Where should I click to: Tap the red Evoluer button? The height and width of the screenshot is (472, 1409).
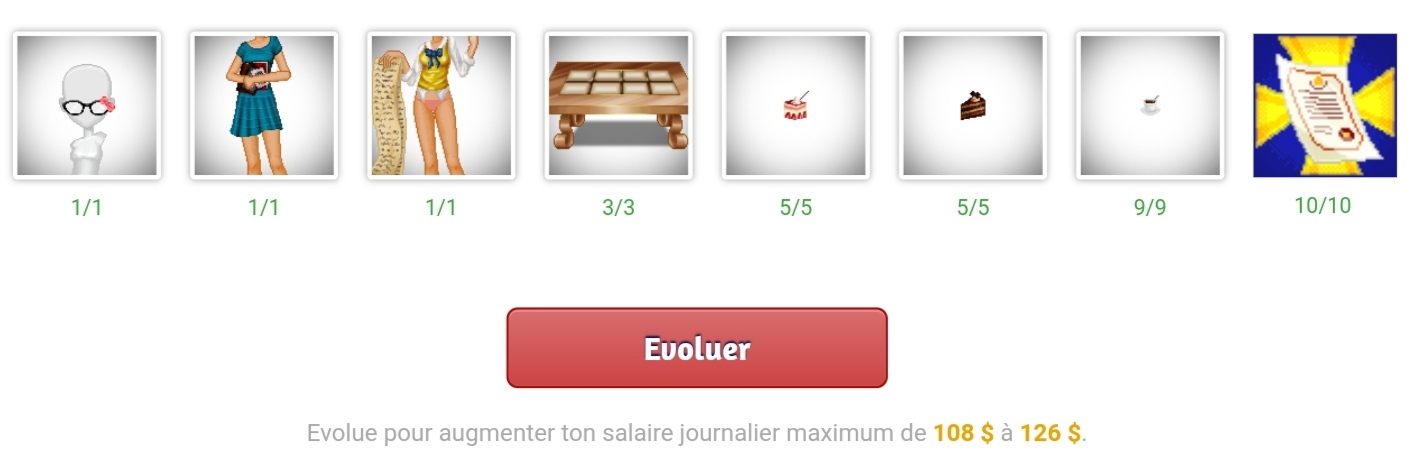696,347
